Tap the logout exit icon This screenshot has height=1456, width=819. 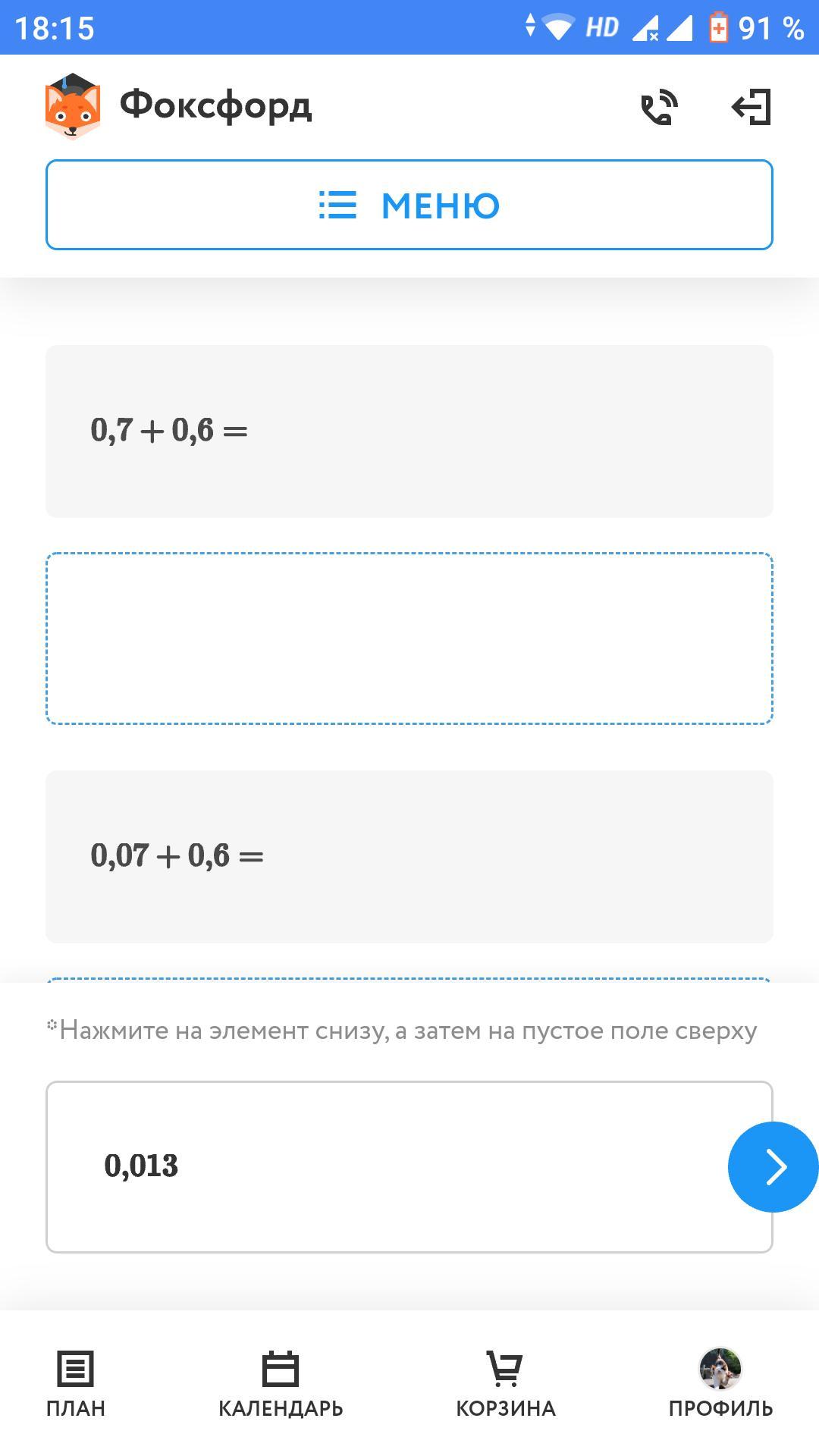[x=752, y=107]
